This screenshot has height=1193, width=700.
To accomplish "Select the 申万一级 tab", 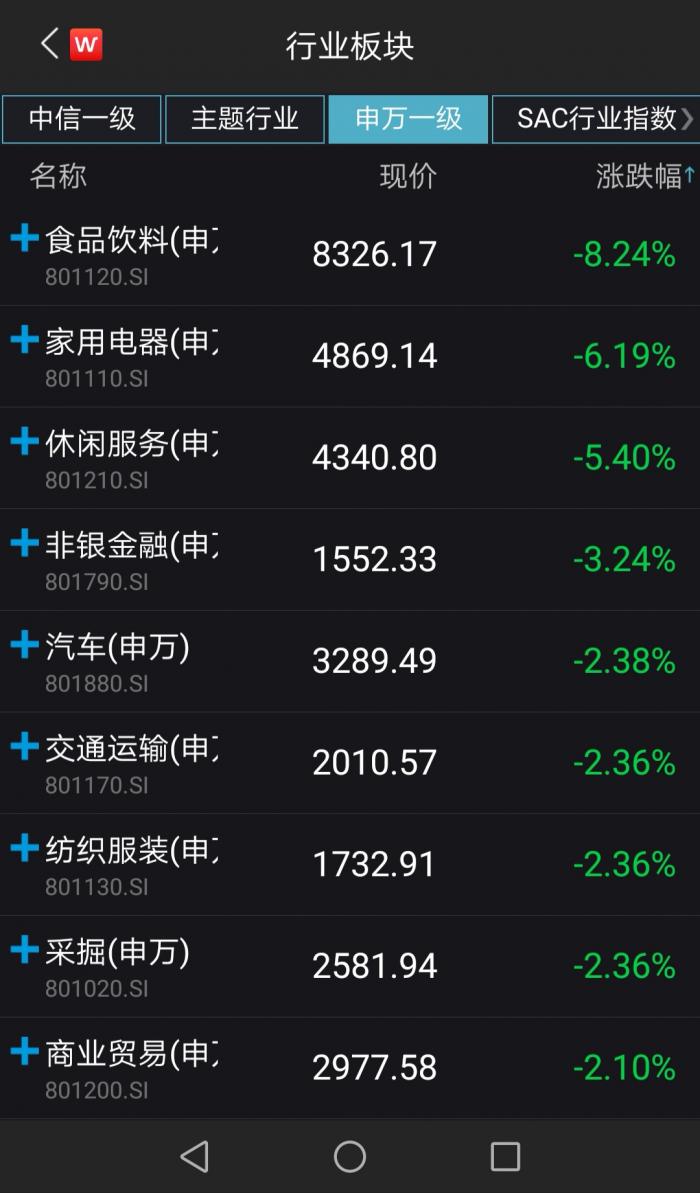I will [408, 119].
